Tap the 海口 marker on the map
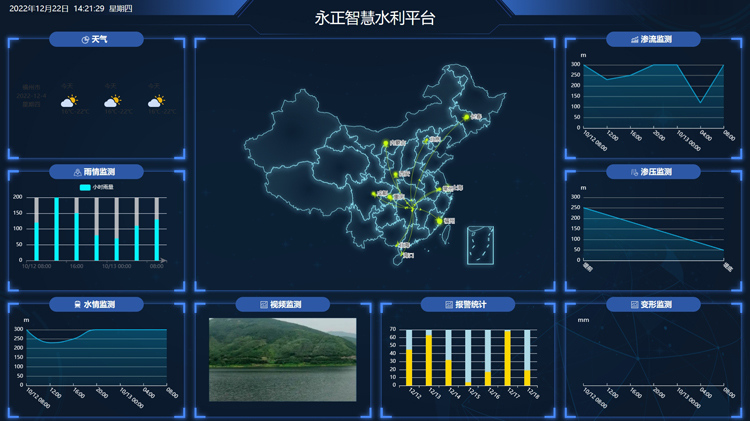Image resolution: width=750 pixels, height=421 pixels. tap(403, 254)
